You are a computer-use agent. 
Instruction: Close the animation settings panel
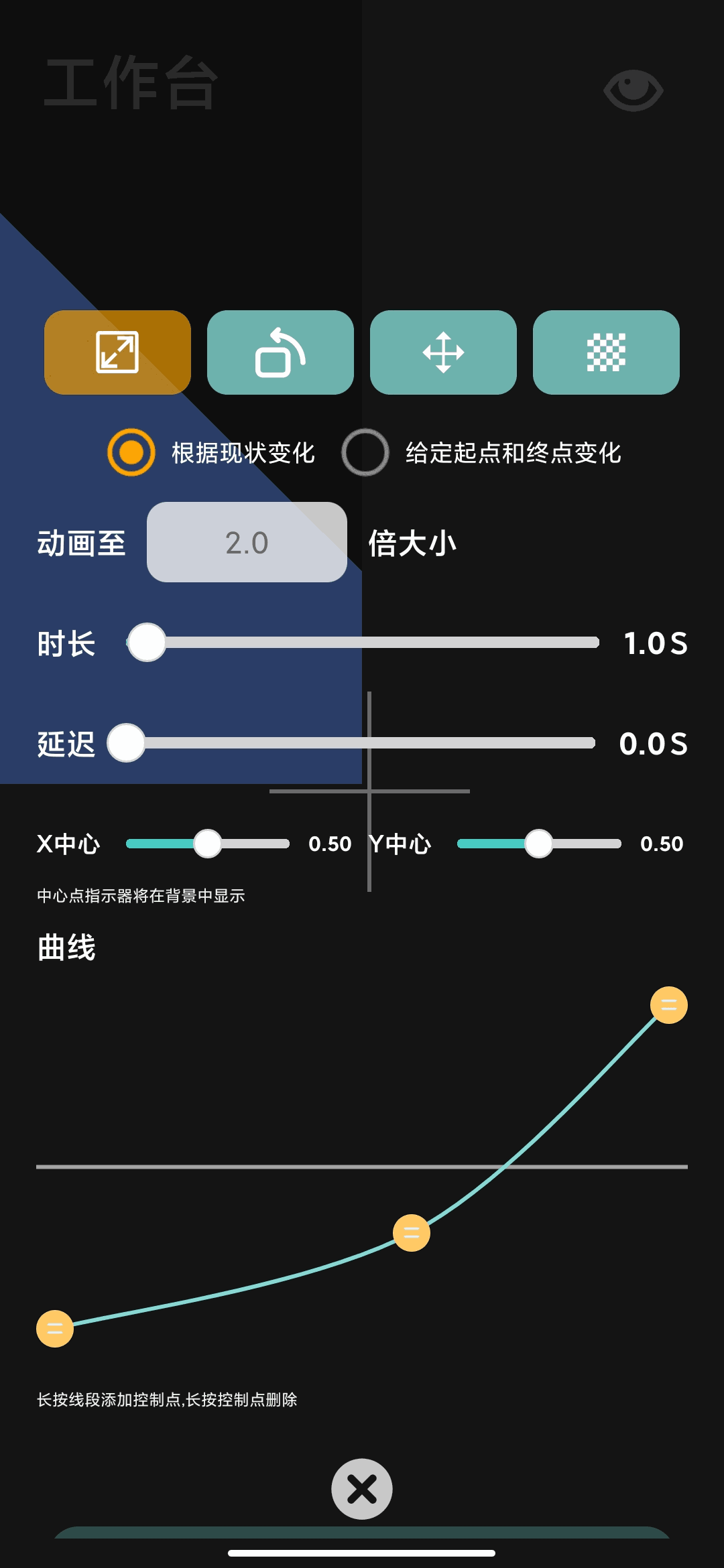[x=362, y=1489]
